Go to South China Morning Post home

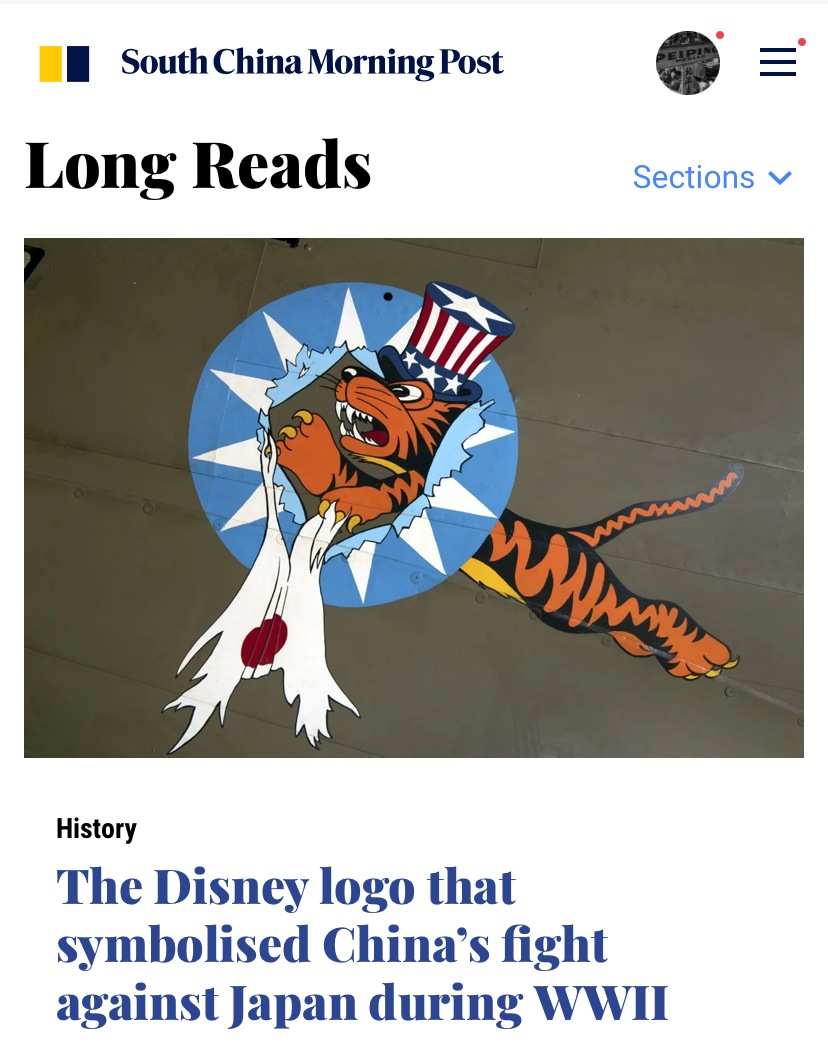click(x=311, y=63)
